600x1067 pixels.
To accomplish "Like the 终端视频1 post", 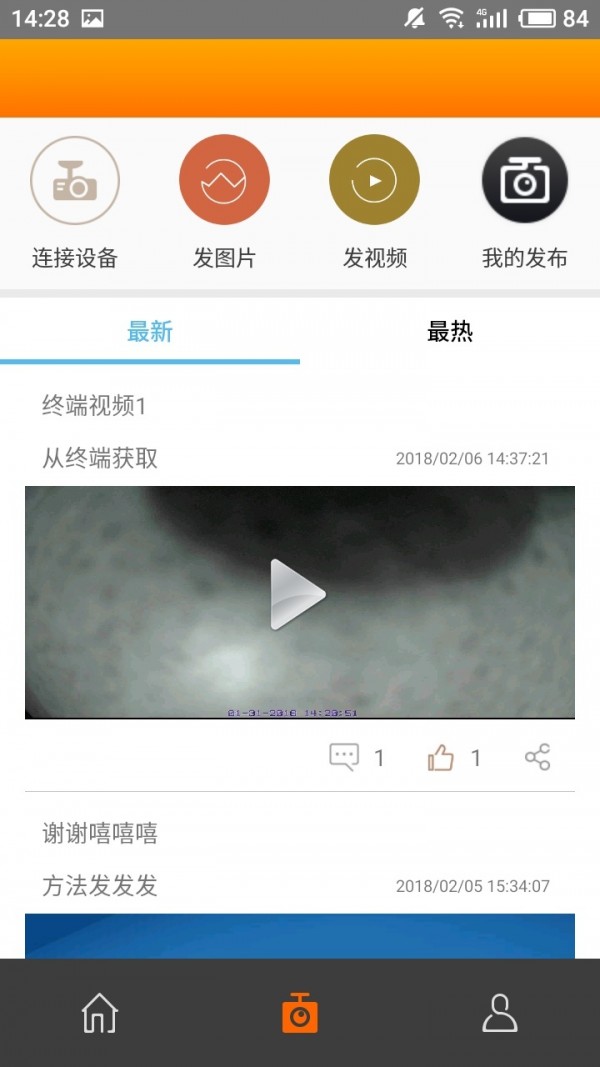I will coord(441,757).
